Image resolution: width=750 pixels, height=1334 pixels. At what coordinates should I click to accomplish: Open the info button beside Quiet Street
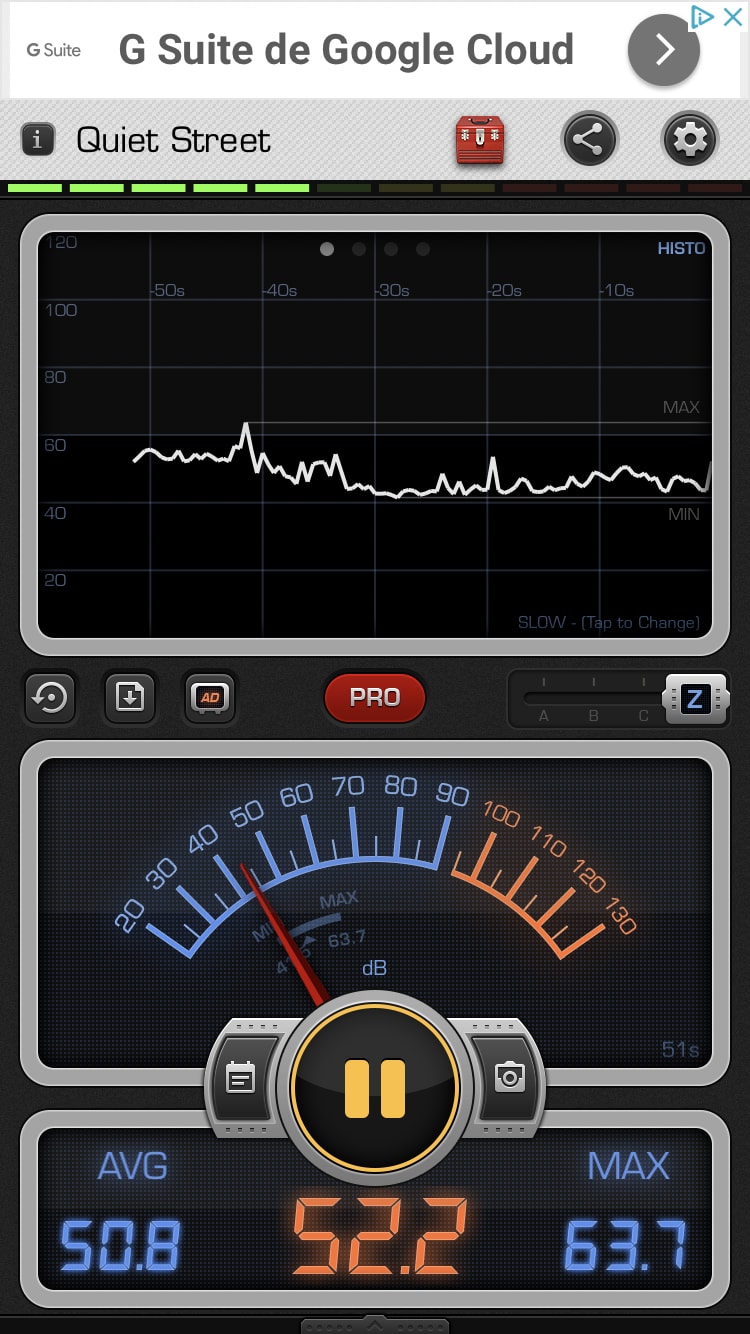click(38, 139)
